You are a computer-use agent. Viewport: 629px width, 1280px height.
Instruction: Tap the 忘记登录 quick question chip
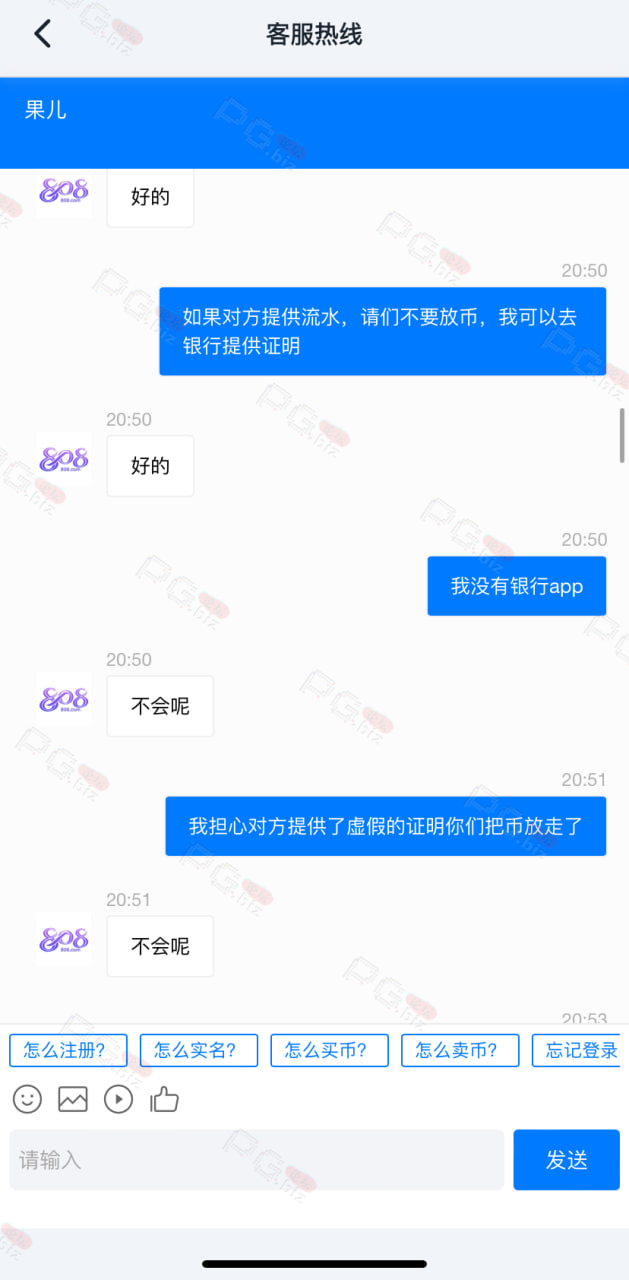click(x=577, y=1050)
